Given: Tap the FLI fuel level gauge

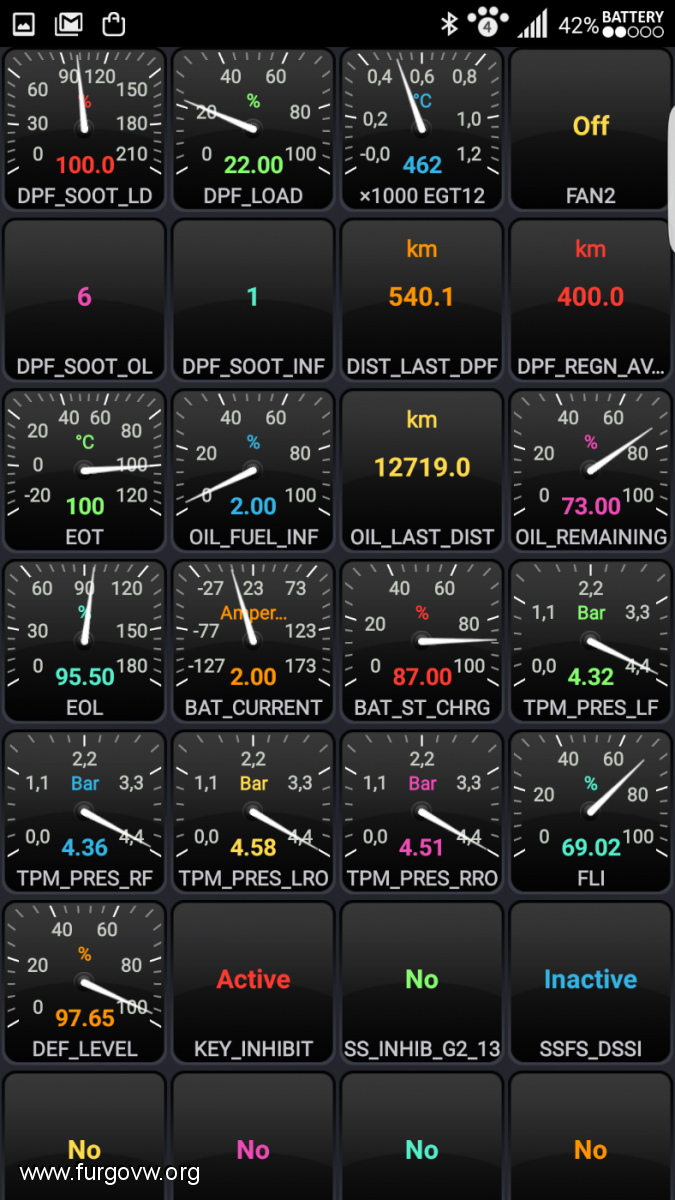Looking at the screenshot, I should point(590,812).
